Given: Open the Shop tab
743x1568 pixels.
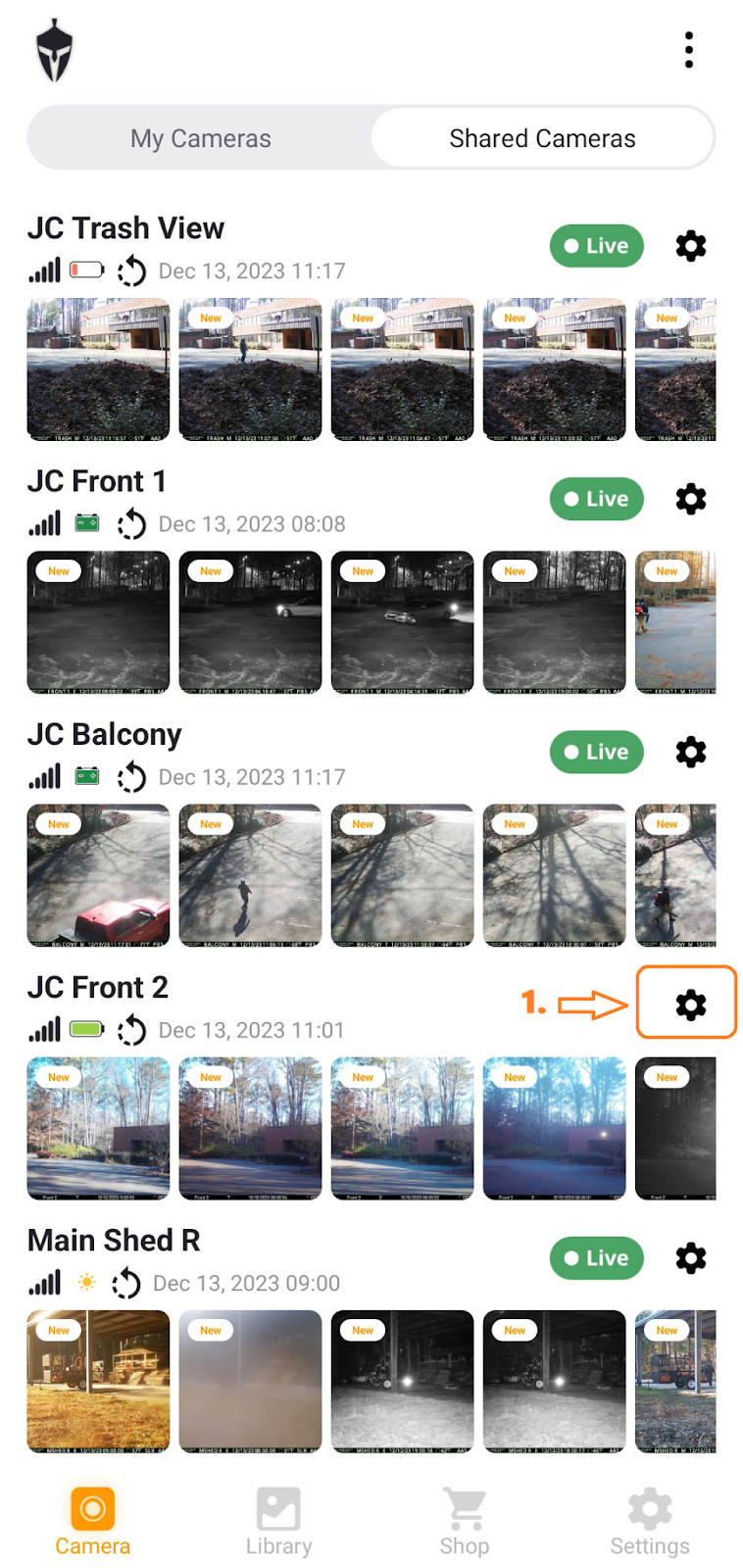Looking at the screenshot, I should (465, 1521).
